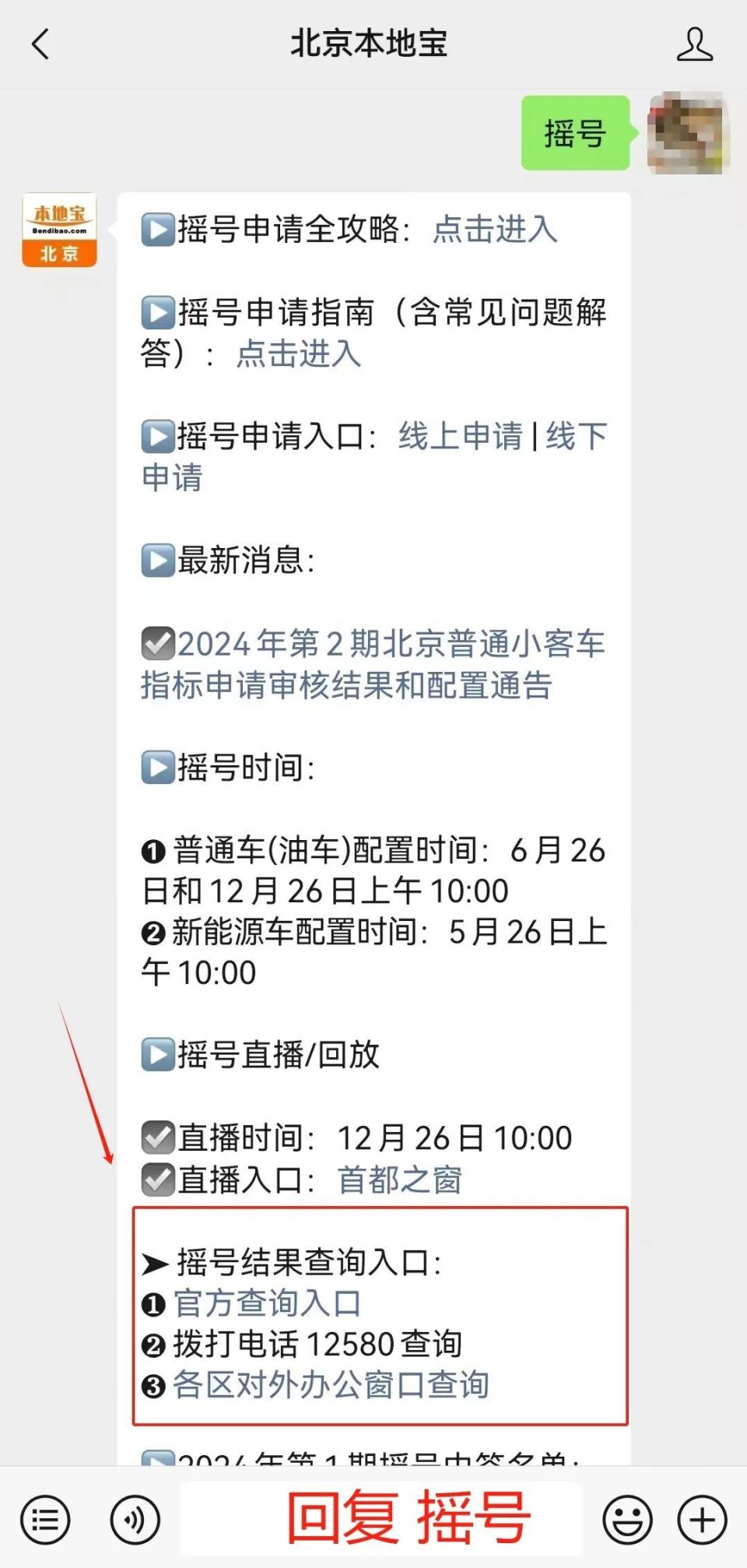Image resolution: width=747 pixels, height=1568 pixels.
Task: Switch input mode with the list icon
Action: coord(47,1518)
